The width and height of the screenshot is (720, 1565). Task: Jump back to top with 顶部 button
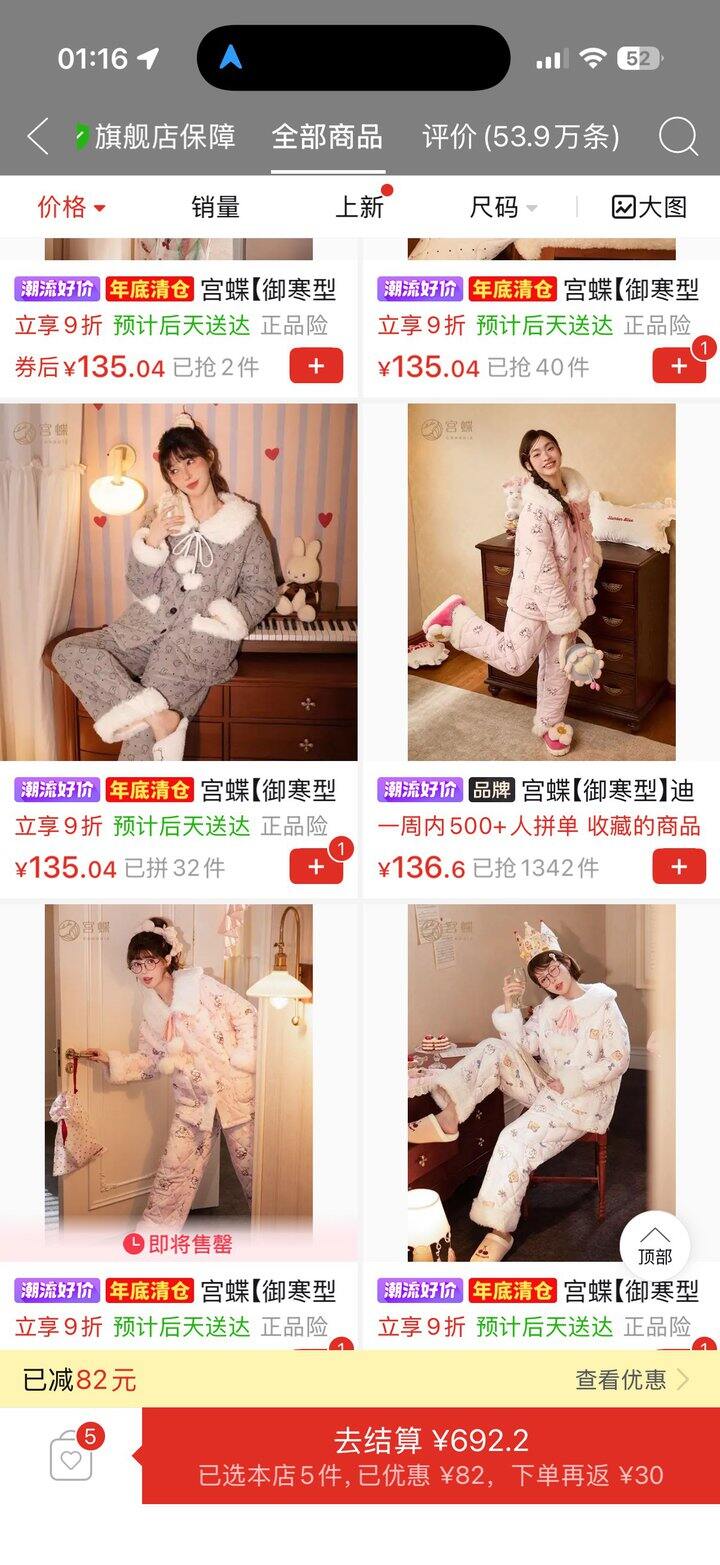(655, 1245)
